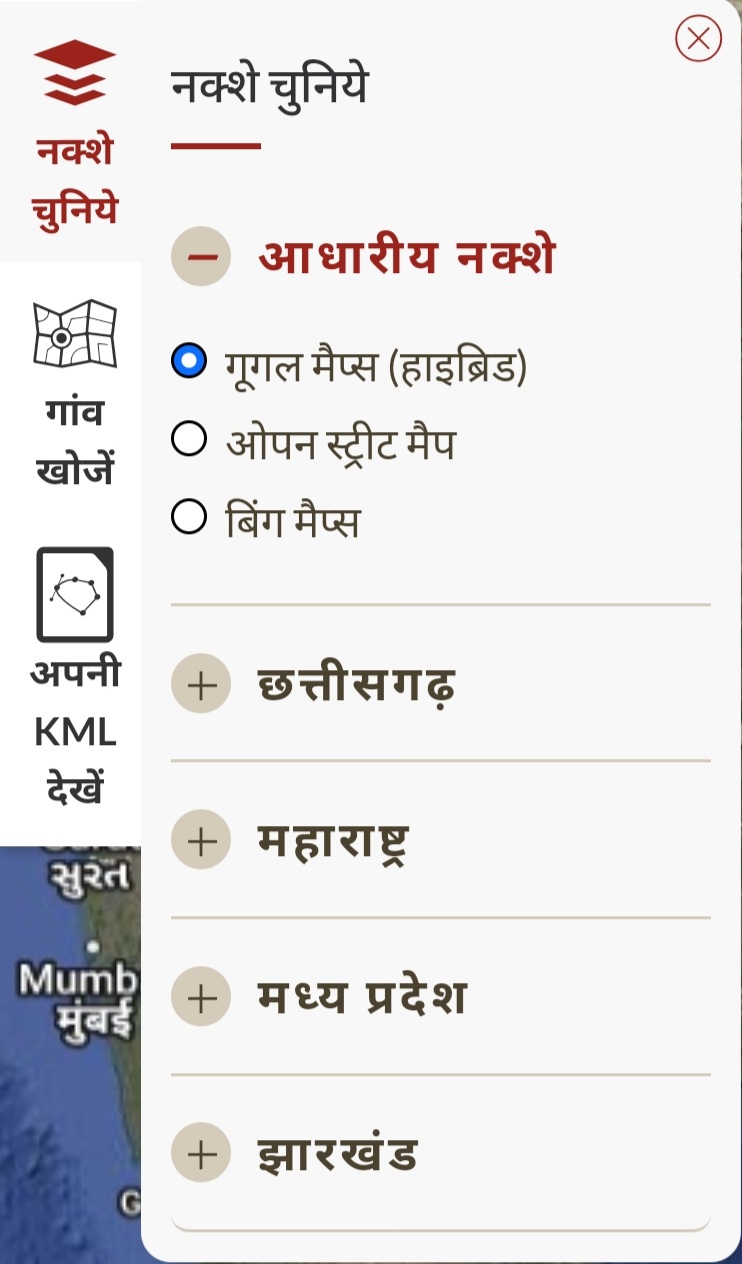
Task: Expand the मध्य प्रदेश section
Action: [202, 998]
